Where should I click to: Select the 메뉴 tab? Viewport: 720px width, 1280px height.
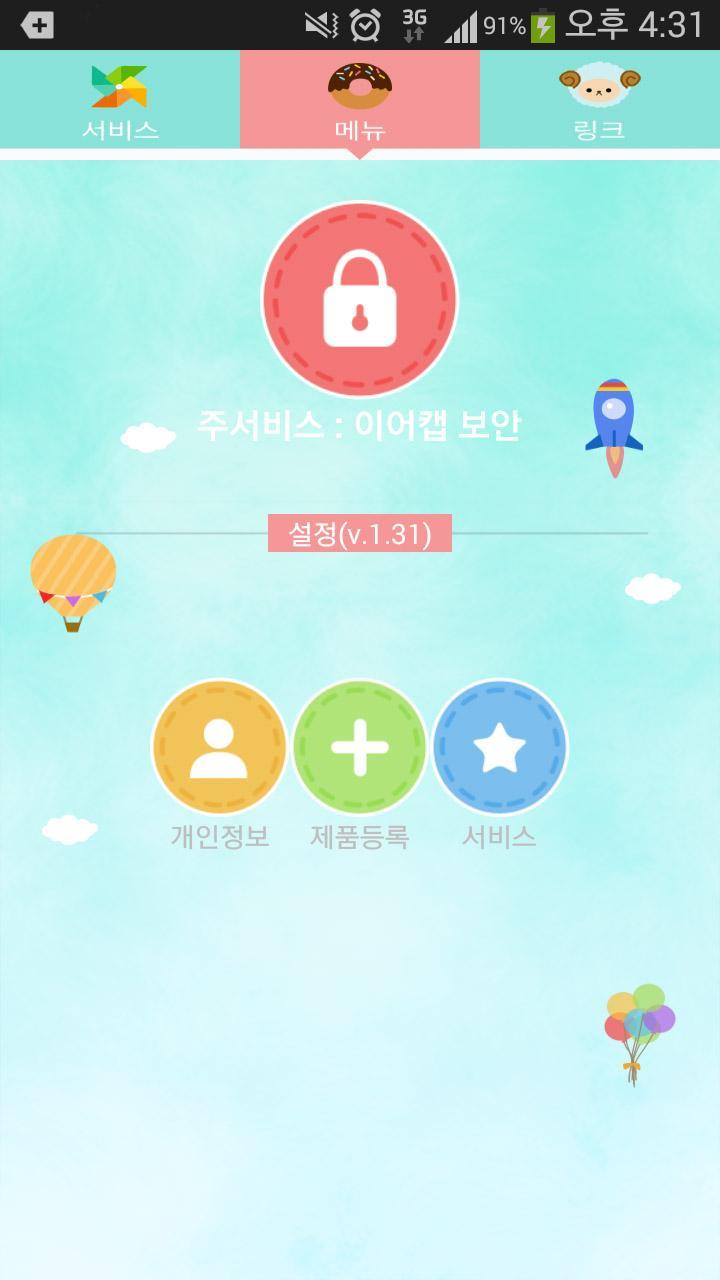click(360, 100)
